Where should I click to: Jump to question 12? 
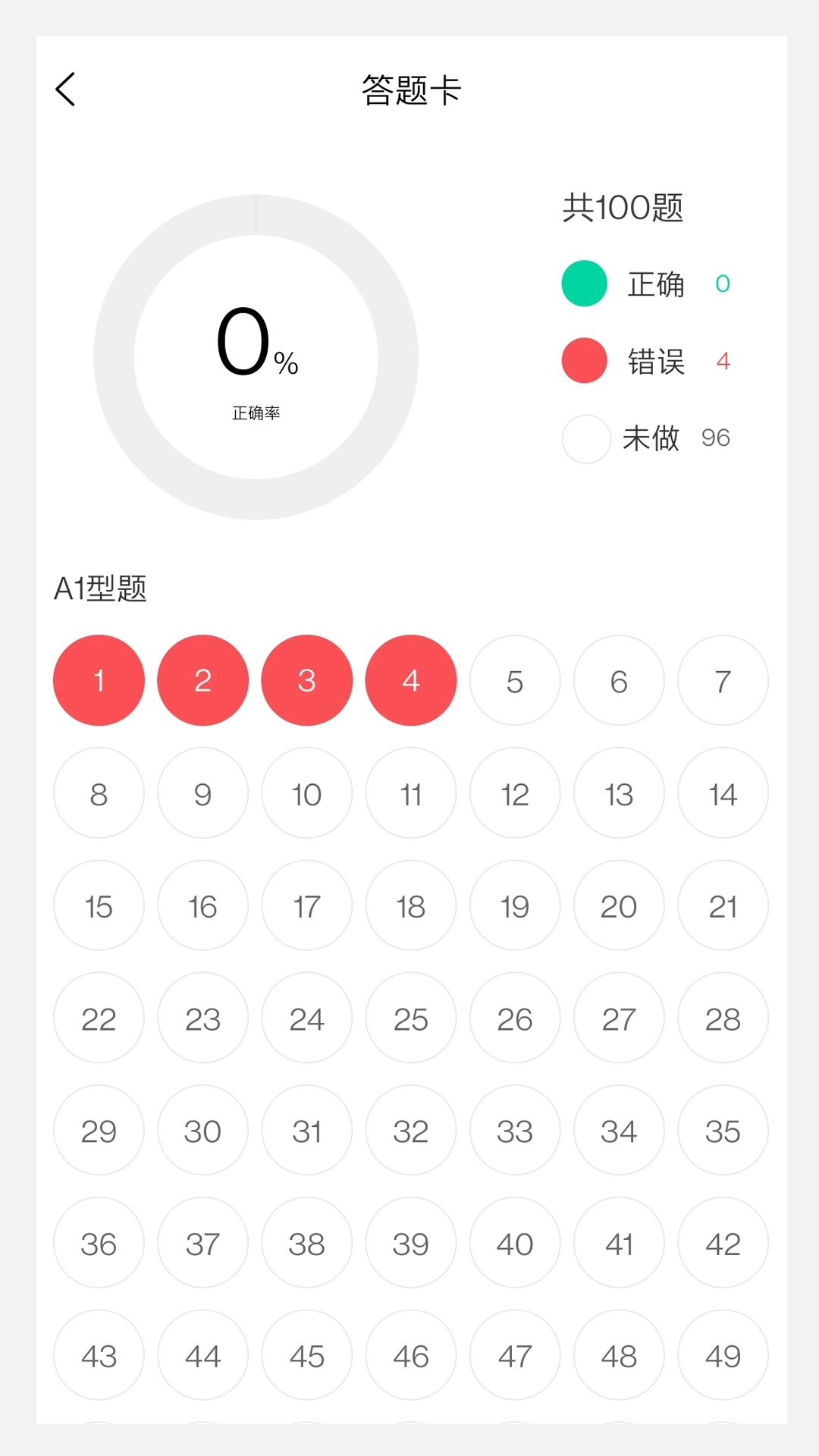click(x=515, y=793)
